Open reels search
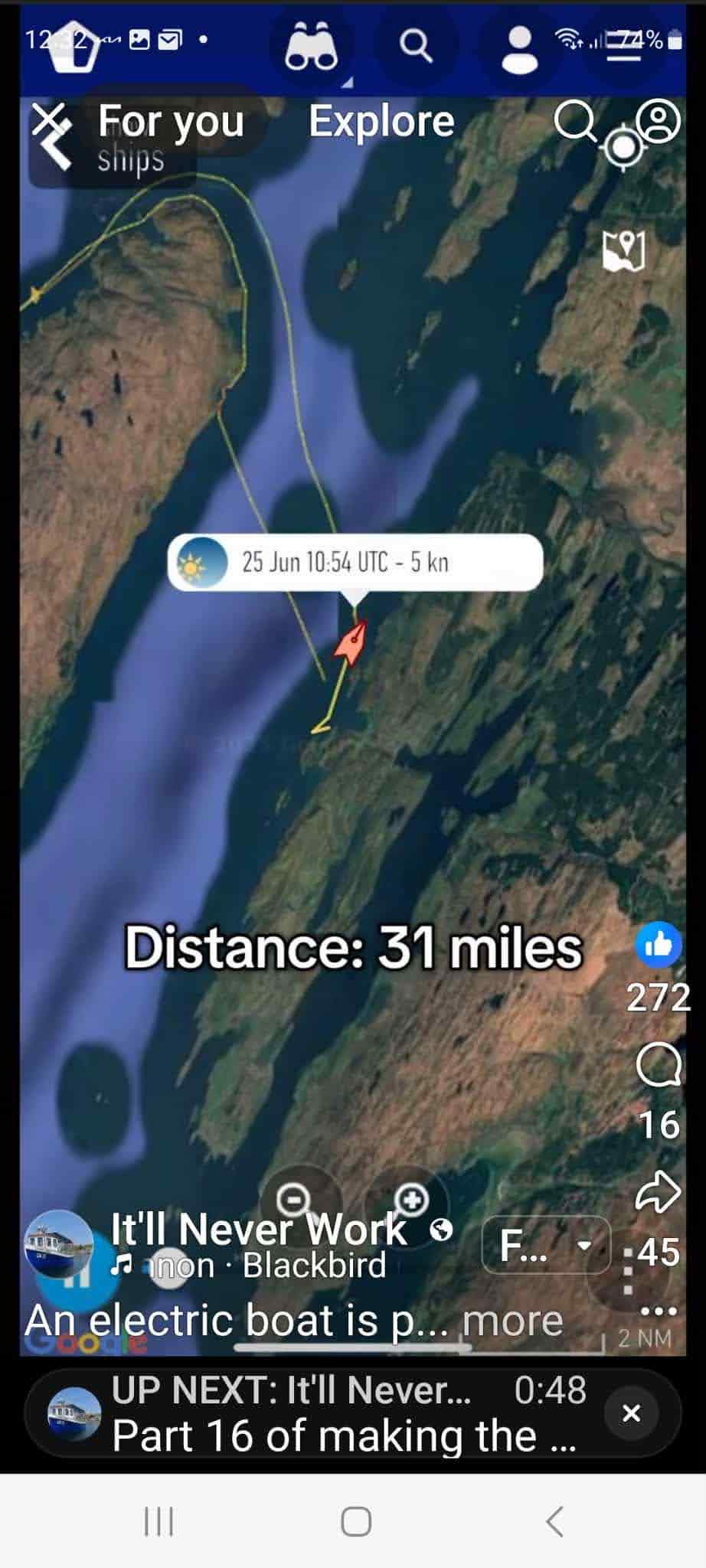 (574, 120)
